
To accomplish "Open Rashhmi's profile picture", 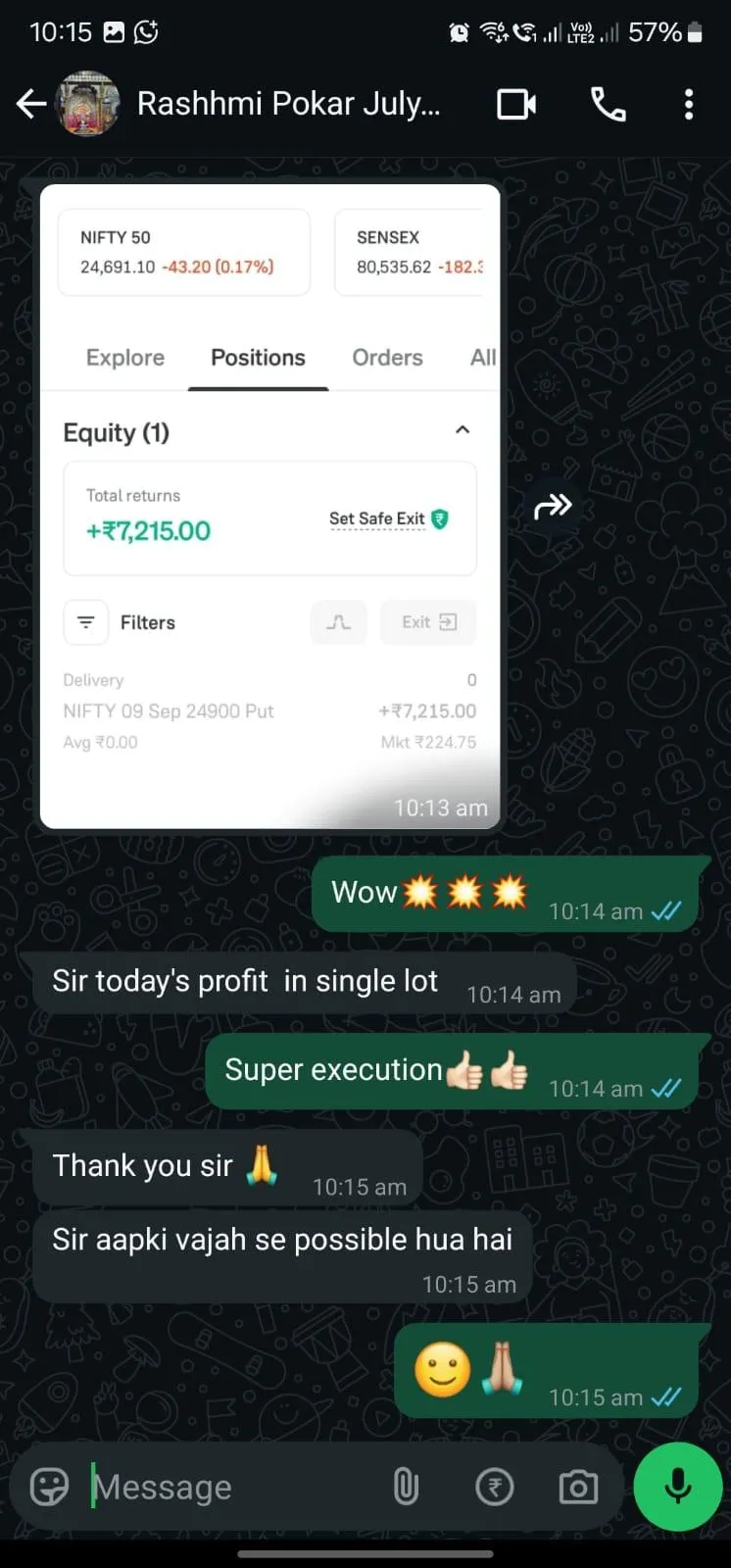I will [x=88, y=104].
